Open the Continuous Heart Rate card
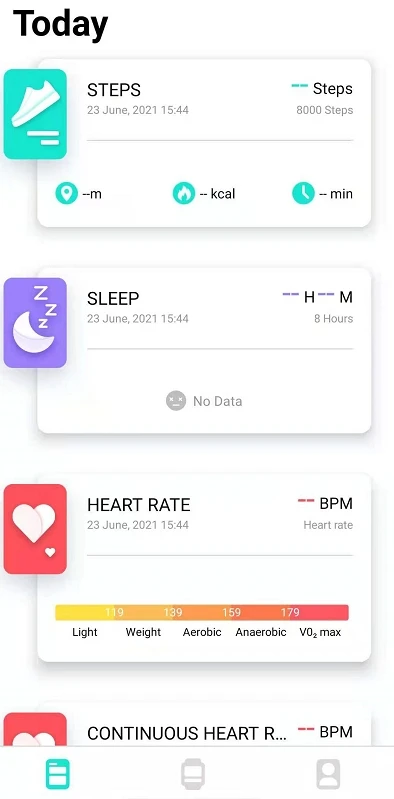Screen dimensions: 394x799 point(204,725)
